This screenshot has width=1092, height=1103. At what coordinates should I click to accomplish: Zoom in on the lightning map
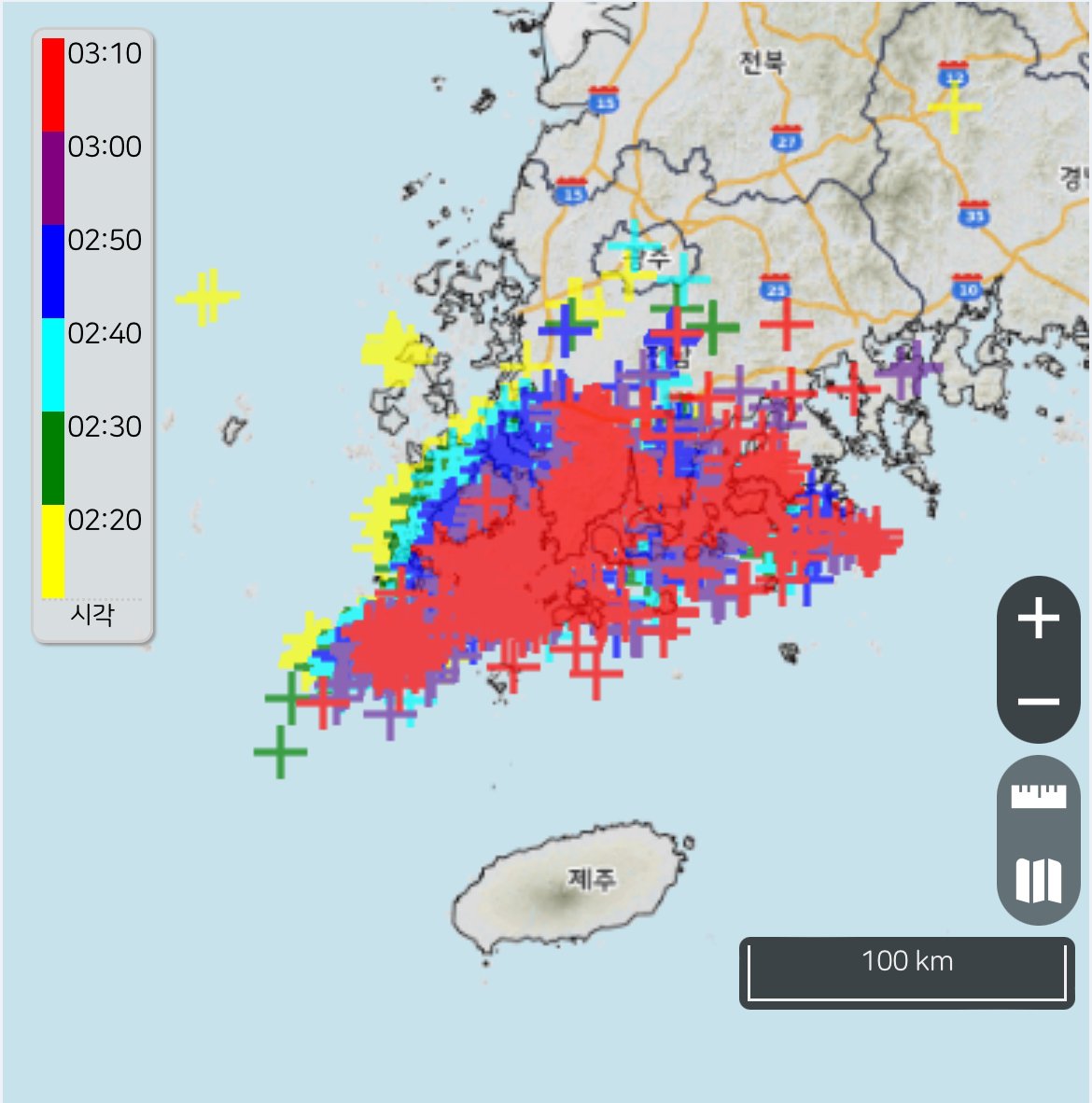pos(1038,620)
